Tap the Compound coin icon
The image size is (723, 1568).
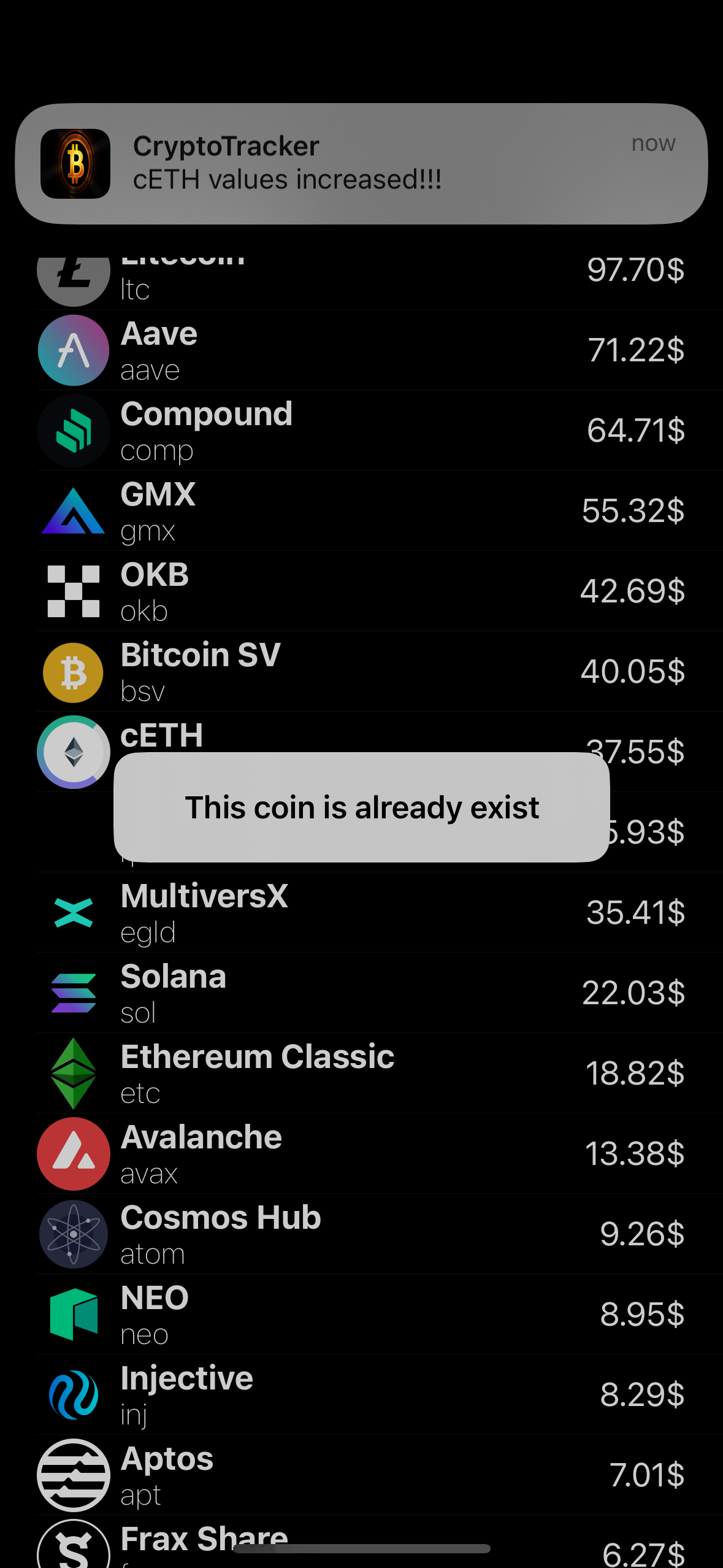pyautogui.click(x=73, y=430)
